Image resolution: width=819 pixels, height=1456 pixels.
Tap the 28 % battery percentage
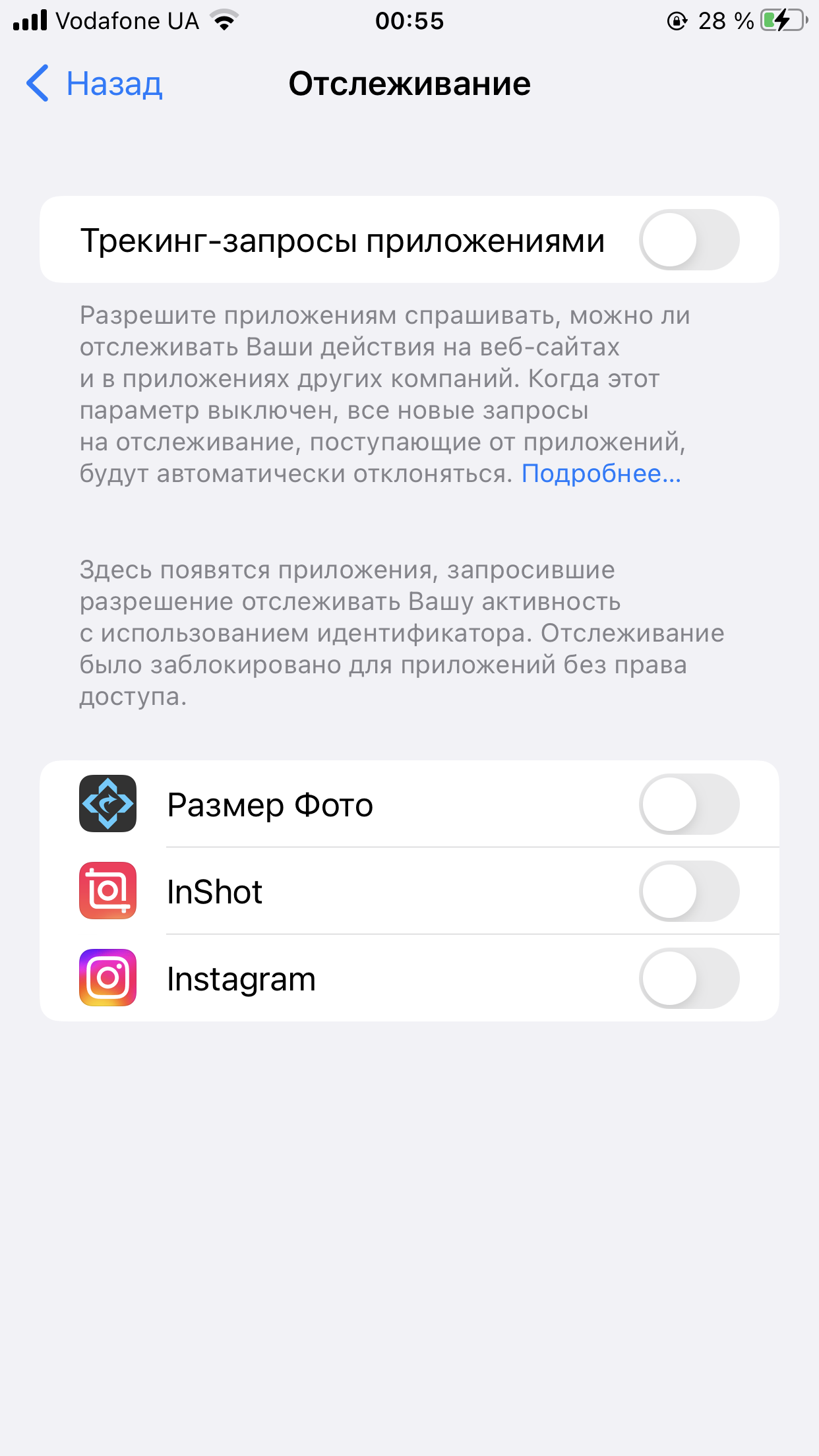click(727, 20)
